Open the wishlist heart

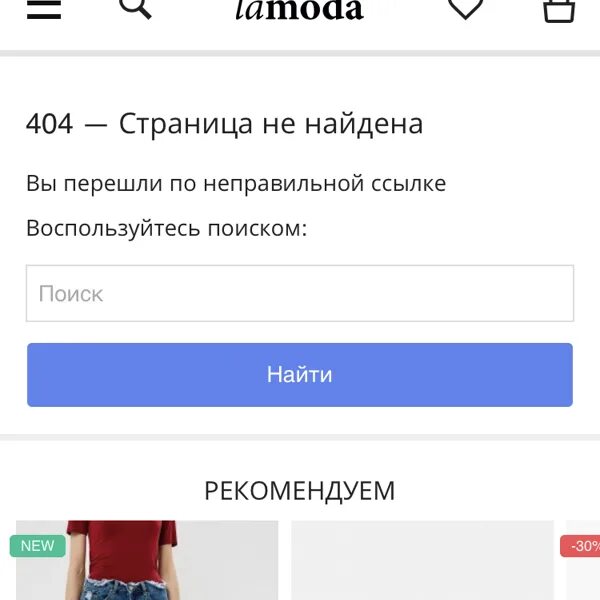tap(465, 8)
